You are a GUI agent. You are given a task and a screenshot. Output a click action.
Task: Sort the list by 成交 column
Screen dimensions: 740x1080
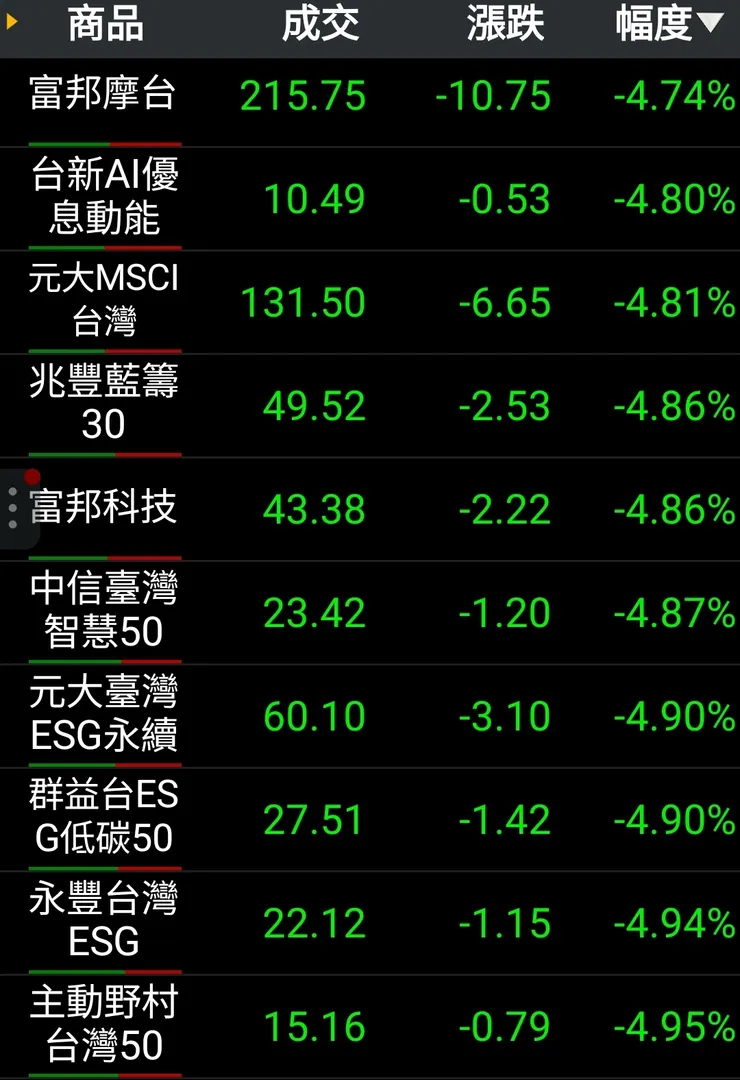pos(320,25)
